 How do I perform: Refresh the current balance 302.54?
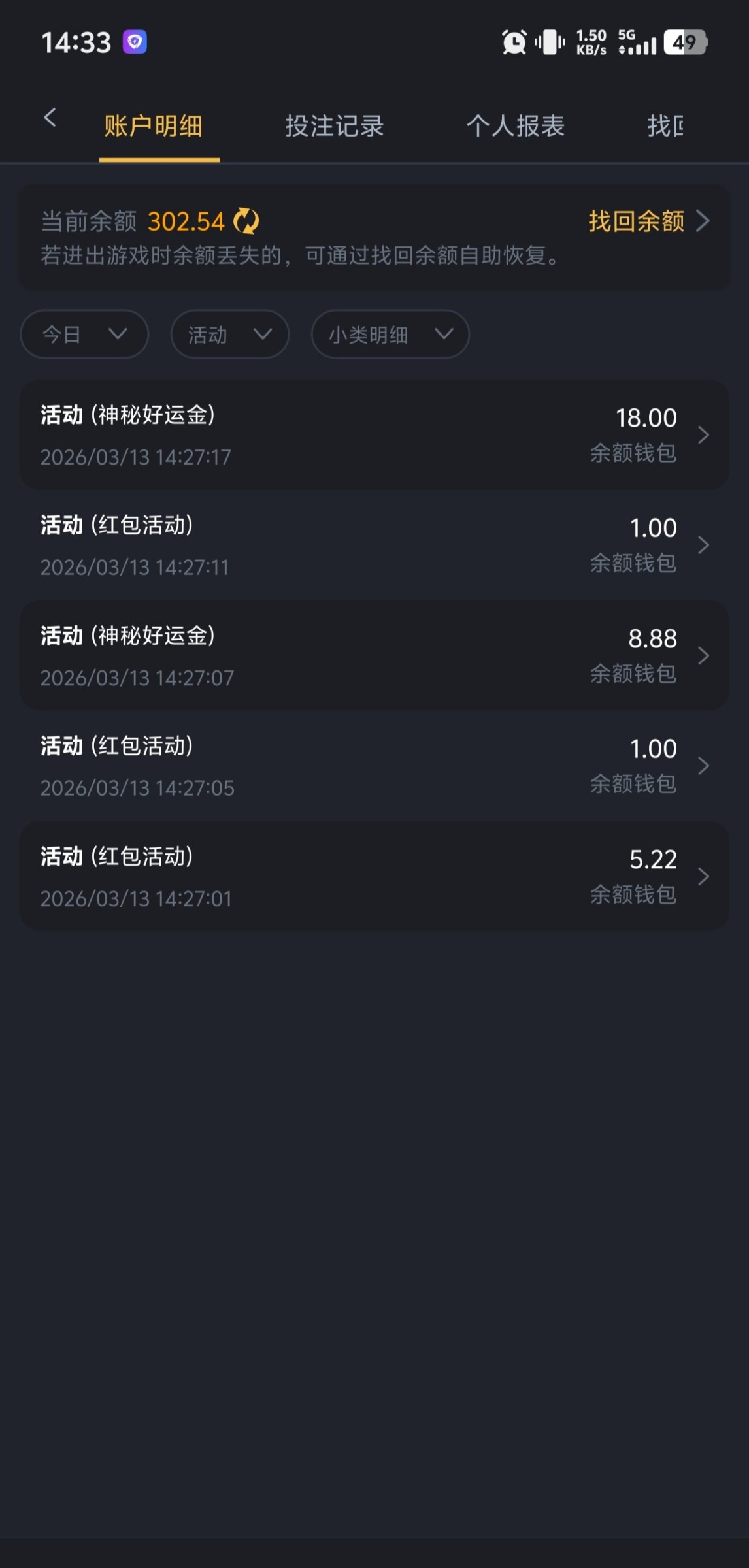pos(246,221)
